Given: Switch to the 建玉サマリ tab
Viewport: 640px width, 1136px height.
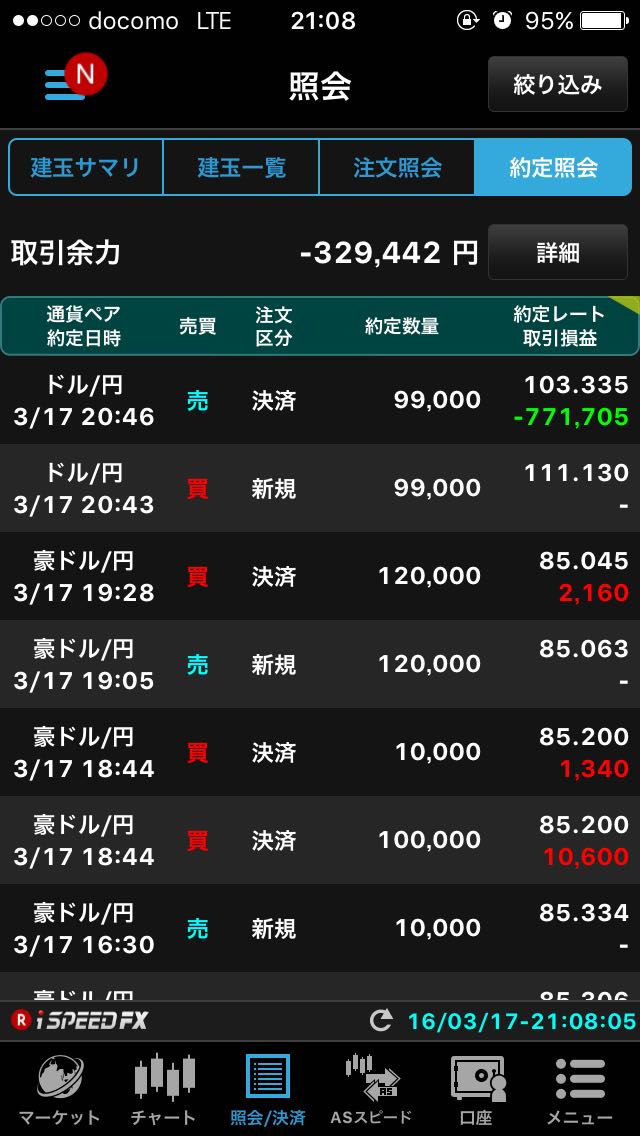Looking at the screenshot, I should click(86, 167).
